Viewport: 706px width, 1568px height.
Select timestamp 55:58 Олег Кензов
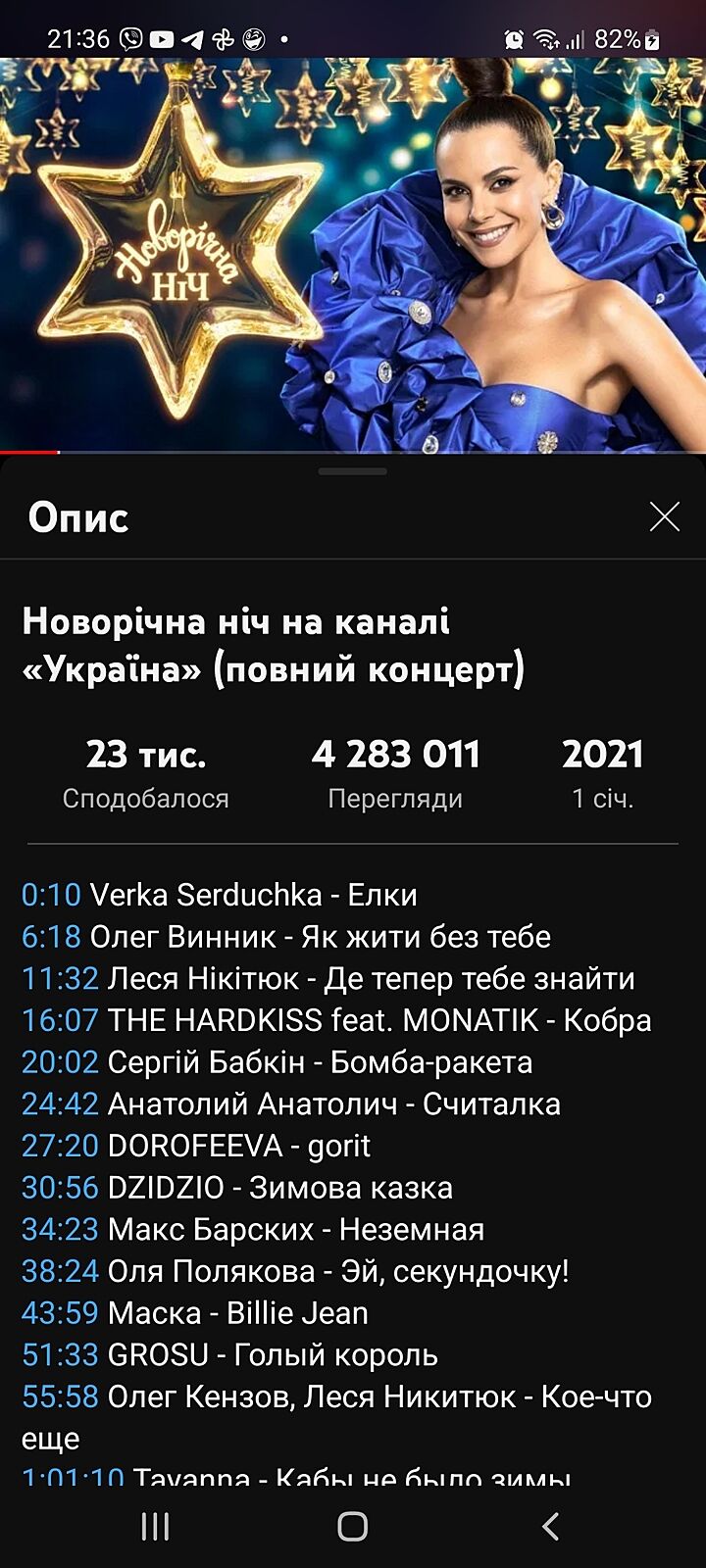(60, 1397)
